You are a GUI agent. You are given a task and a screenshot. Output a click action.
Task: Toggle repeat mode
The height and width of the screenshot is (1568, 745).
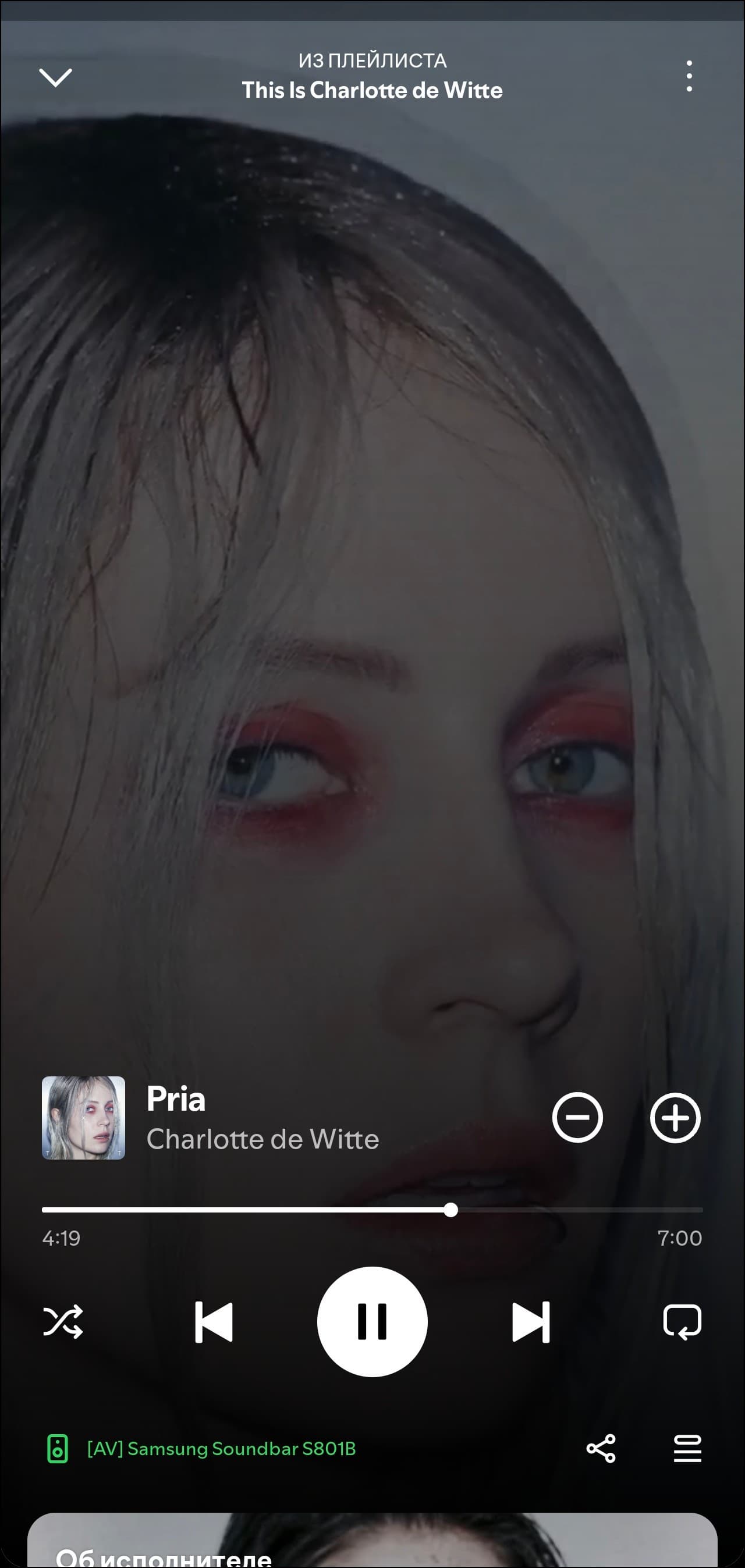click(682, 1322)
